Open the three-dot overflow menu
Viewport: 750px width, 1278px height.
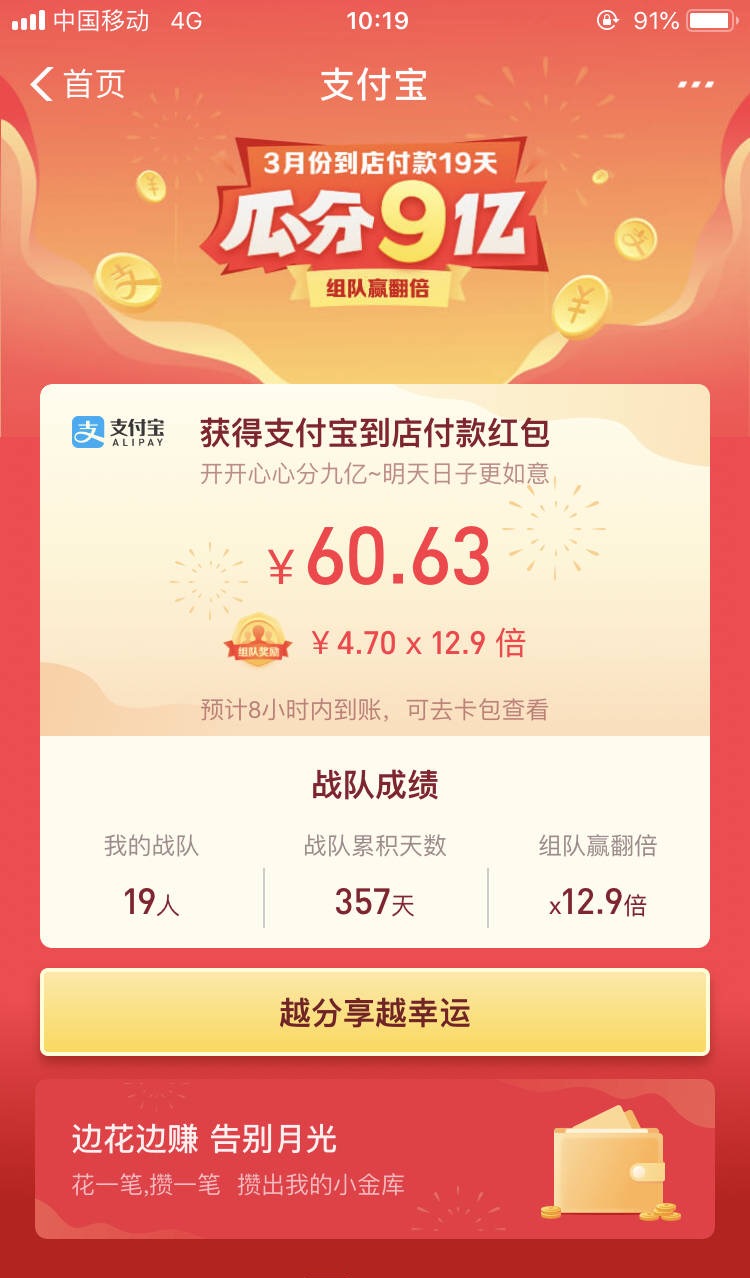pos(695,84)
